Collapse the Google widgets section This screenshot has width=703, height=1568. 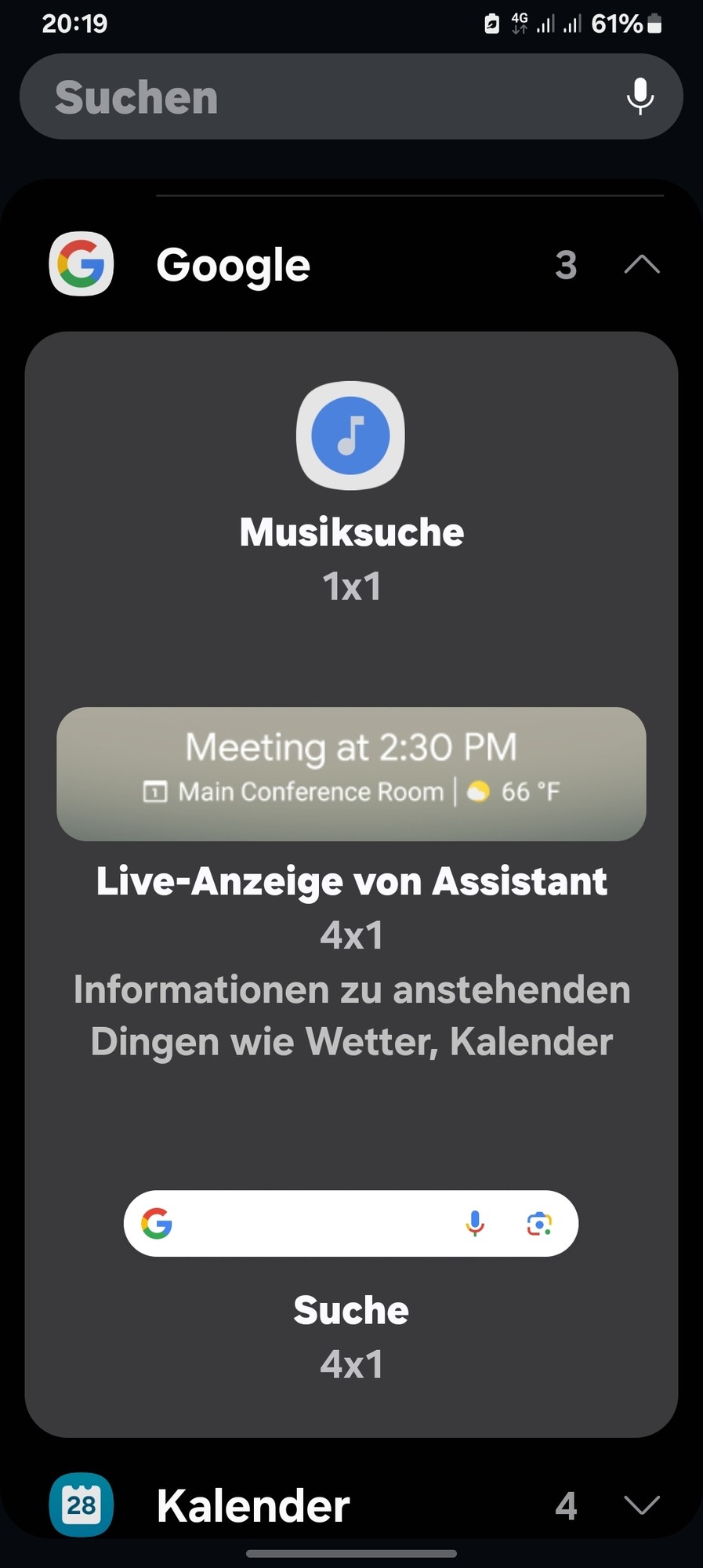(x=641, y=265)
